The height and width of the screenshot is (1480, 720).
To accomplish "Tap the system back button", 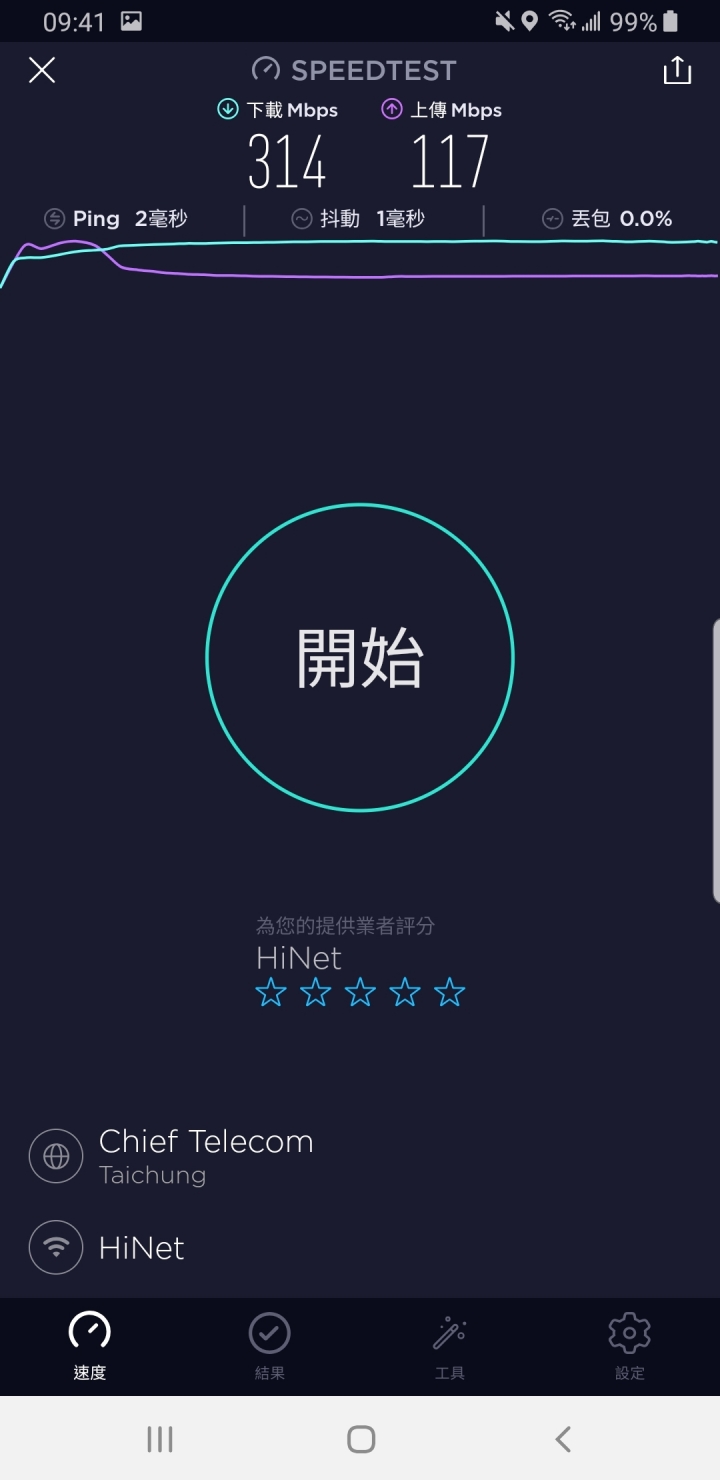I will pos(563,1439).
